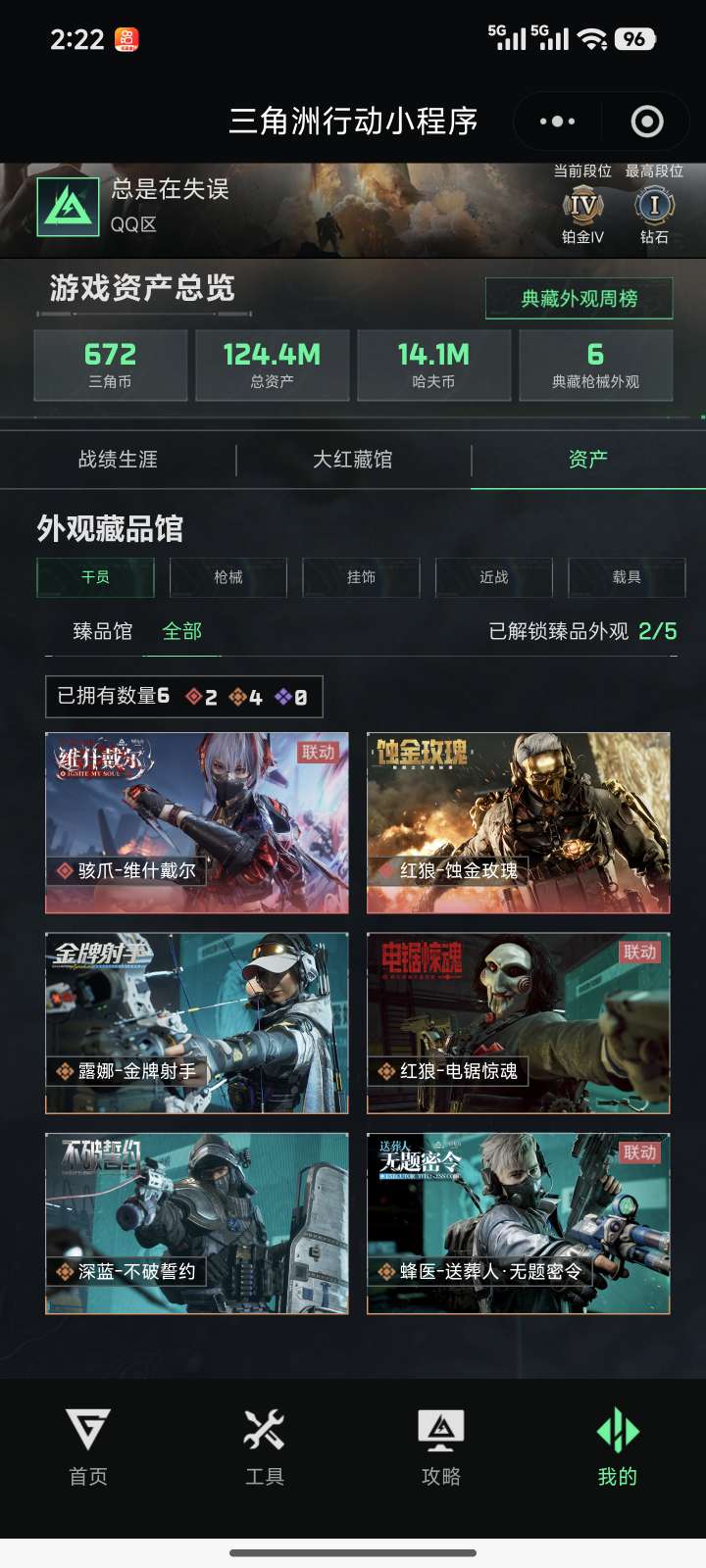
Task: Show 挂饰 items
Action: point(361,577)
